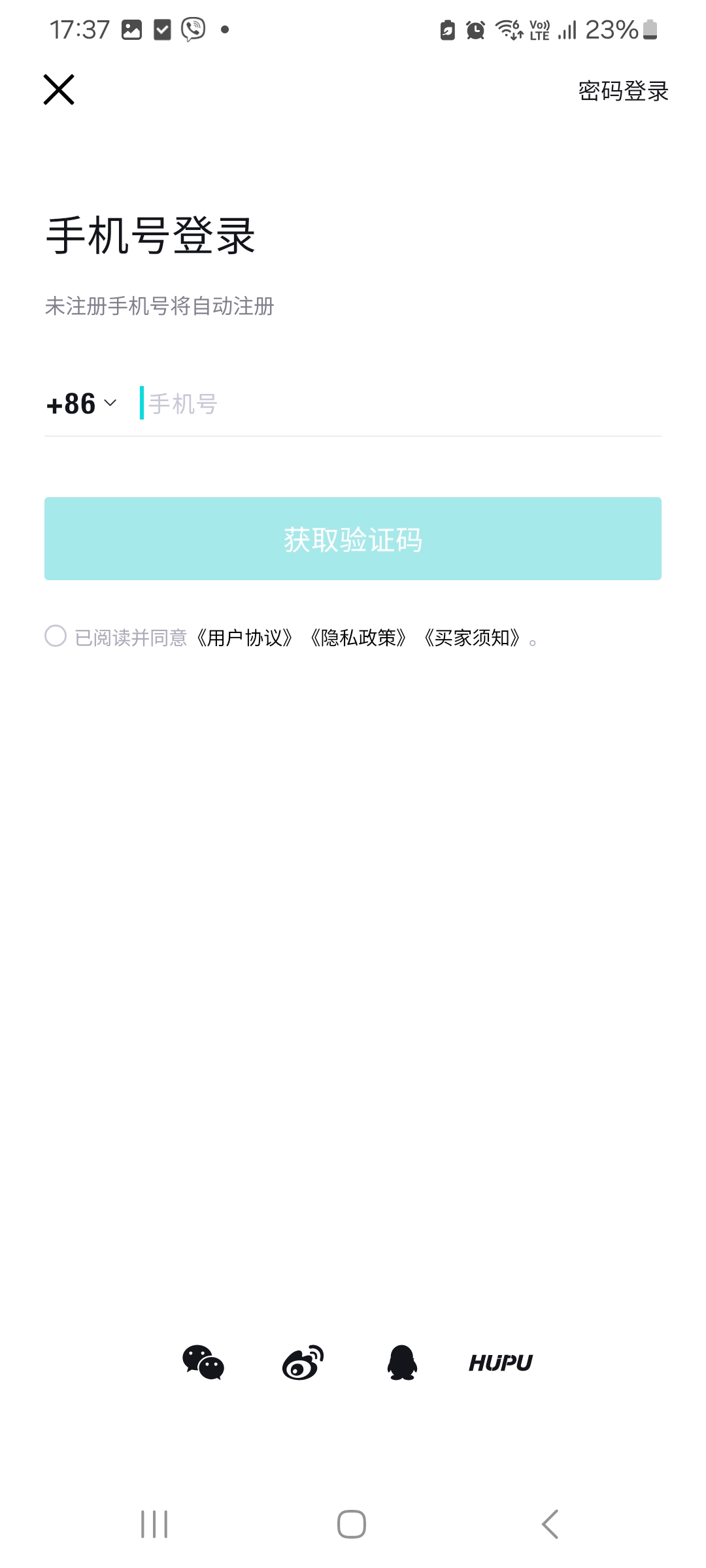Log in with WeChat
Screen dimensions: 706x1568
pyautogui.click(x=203, y=1362)
